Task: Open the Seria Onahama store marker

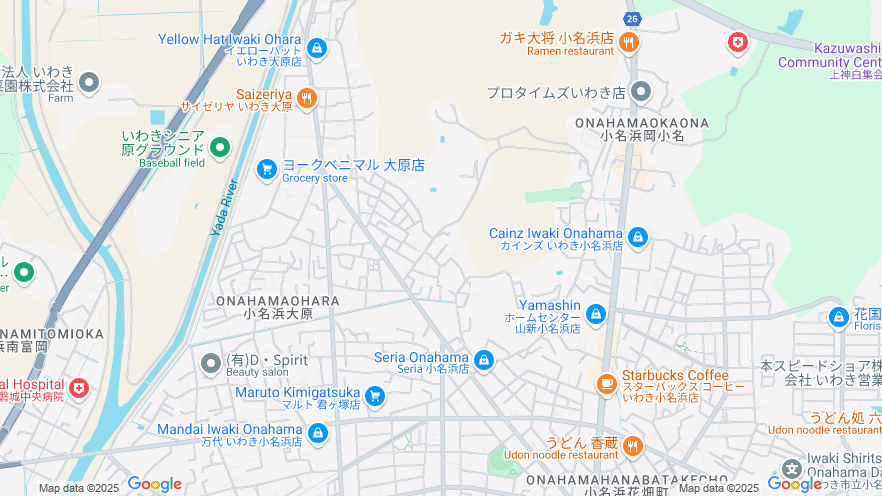Action: (484, 360)
